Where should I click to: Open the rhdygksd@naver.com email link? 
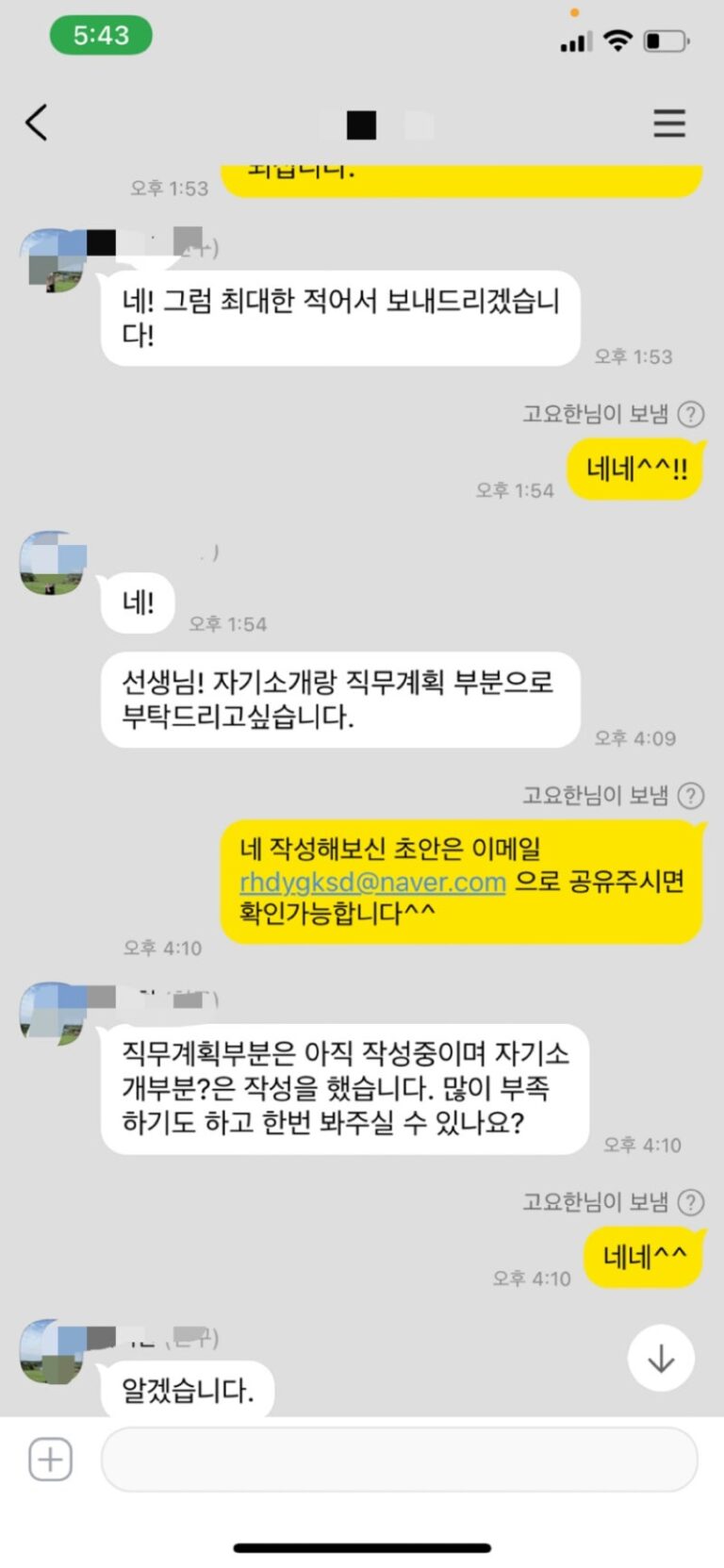tap(372, 882)
